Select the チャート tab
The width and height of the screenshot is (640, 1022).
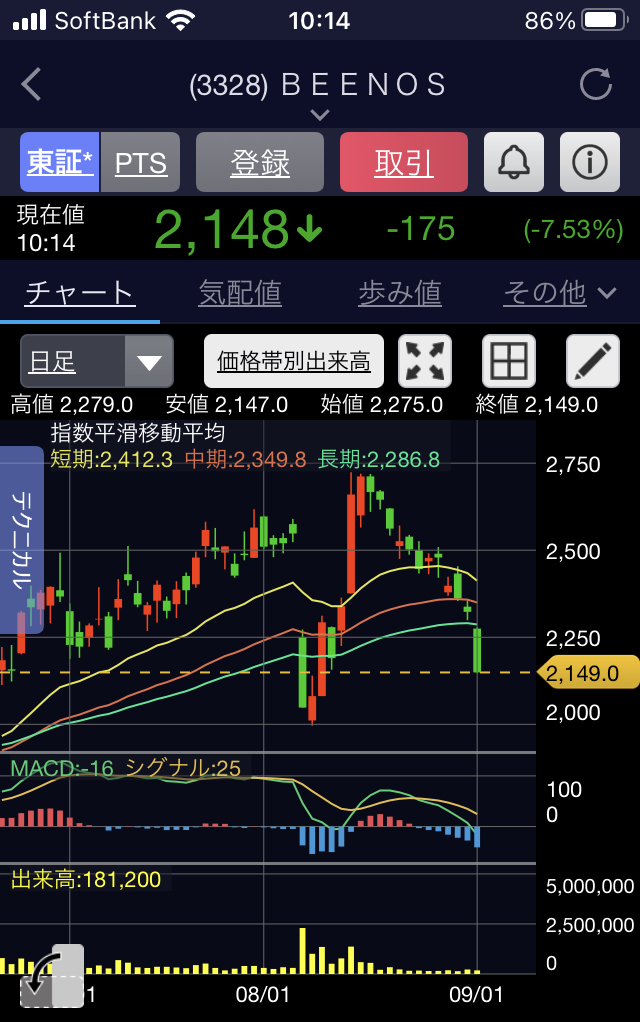tap(79, 293)
